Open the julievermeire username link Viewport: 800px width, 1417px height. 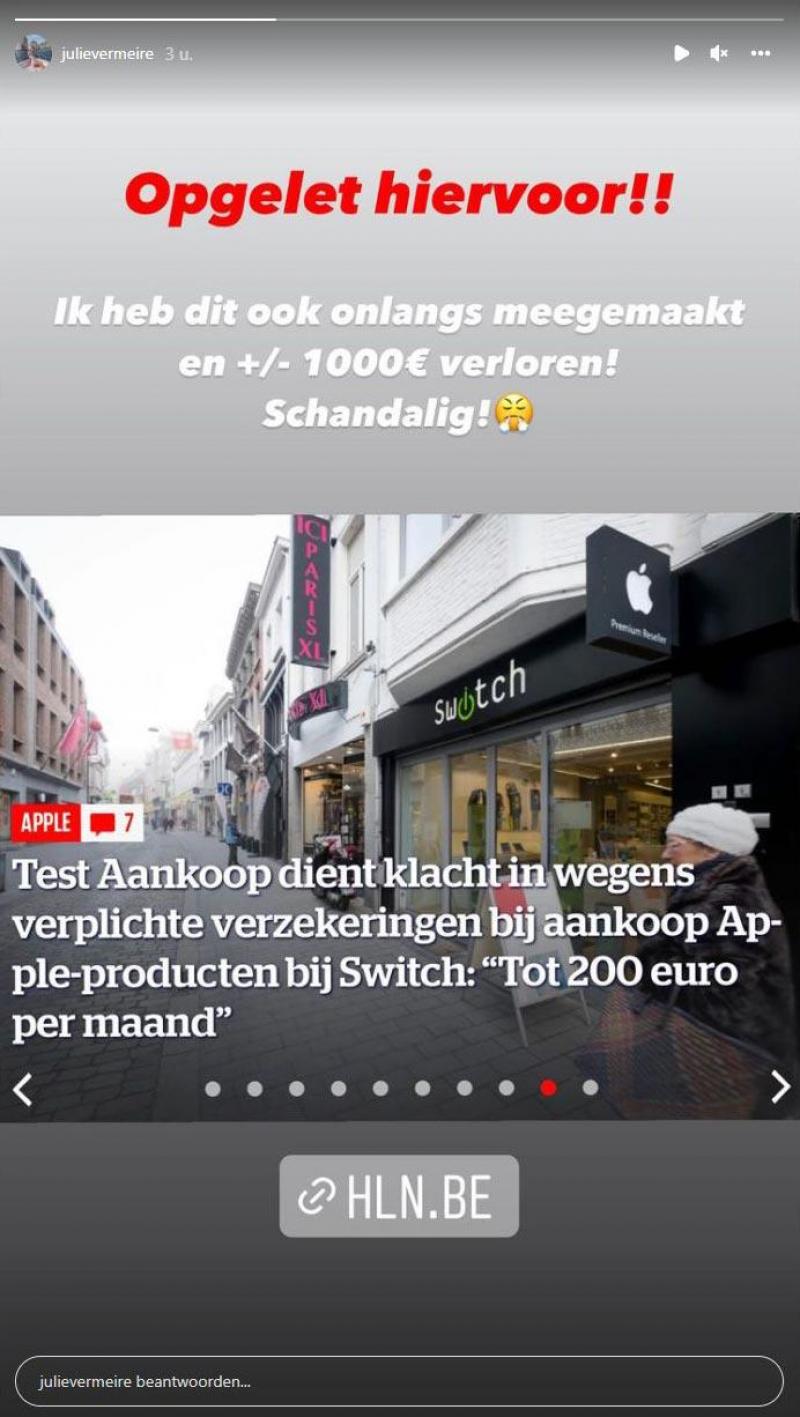pos(107,54)
